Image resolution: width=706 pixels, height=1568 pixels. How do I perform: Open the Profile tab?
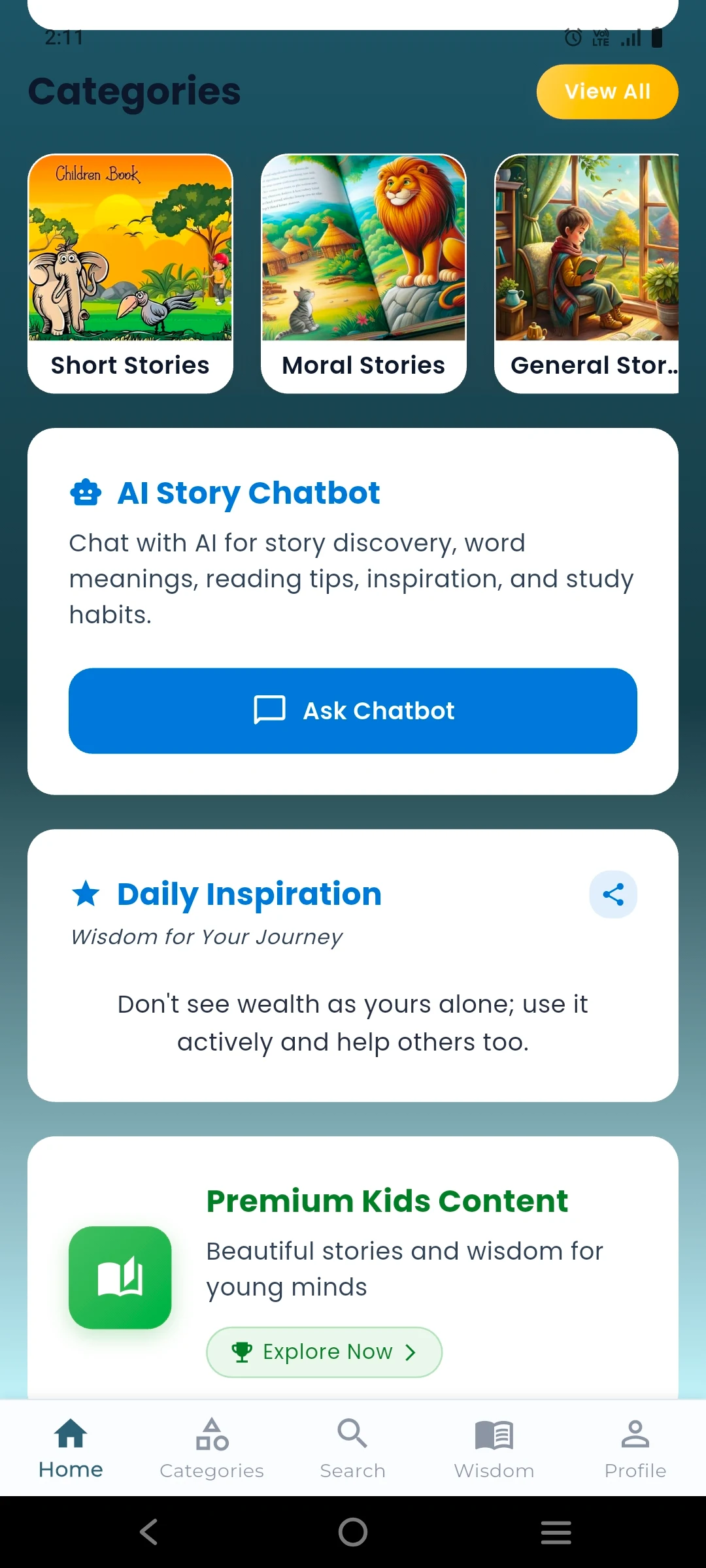coord(635,1447)
